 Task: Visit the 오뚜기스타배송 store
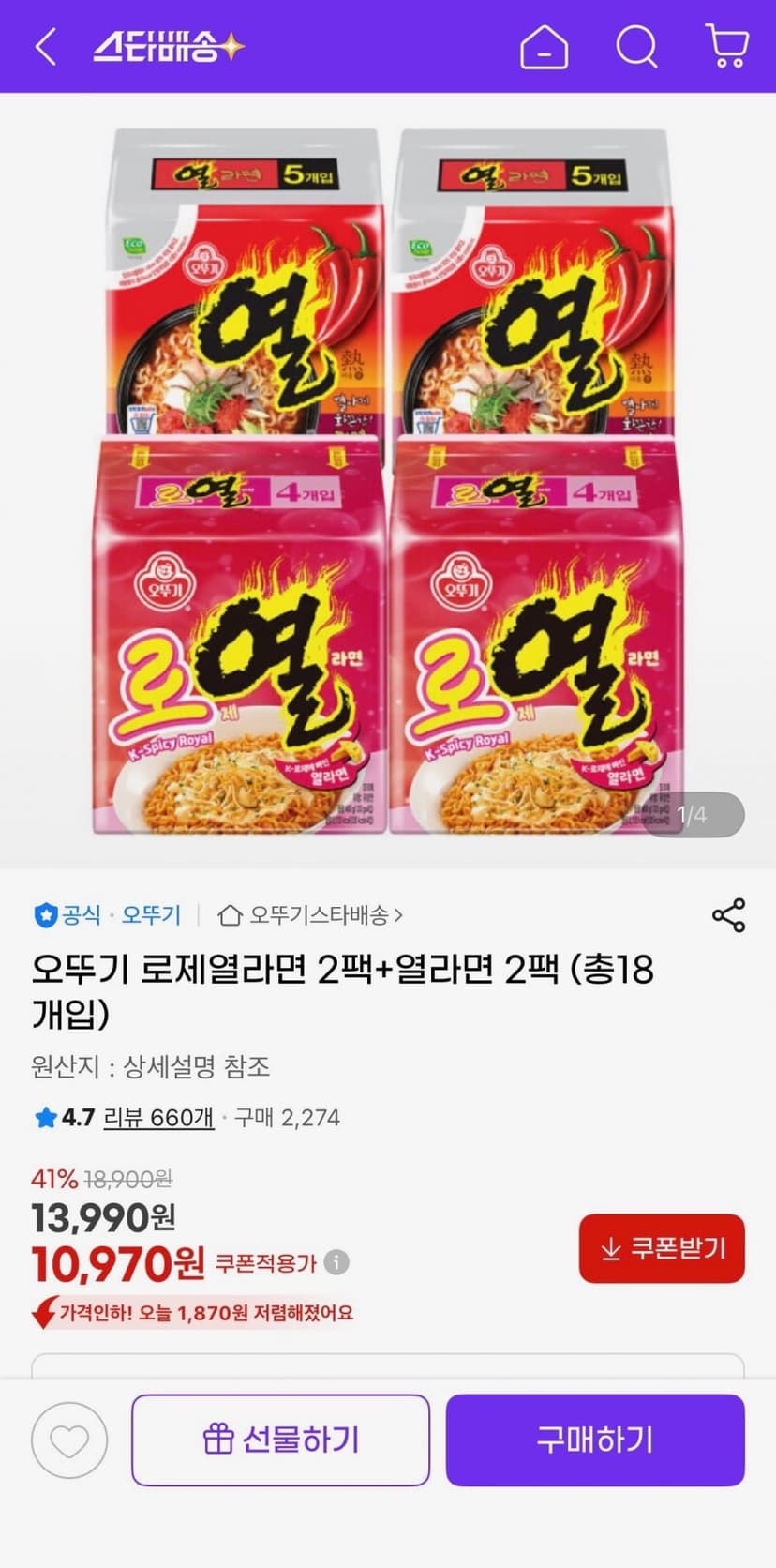click(310, 914)
